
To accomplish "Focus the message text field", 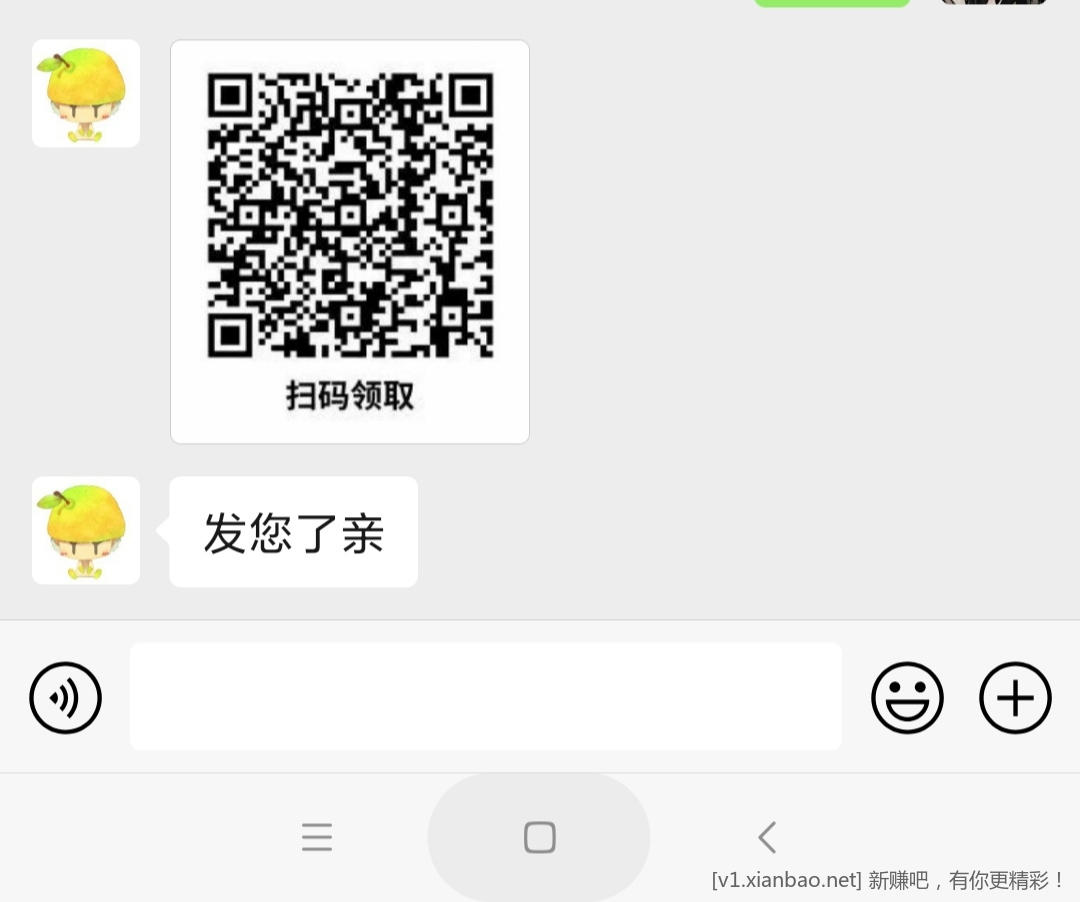I will pyautogui.click(x=485, y=696).
